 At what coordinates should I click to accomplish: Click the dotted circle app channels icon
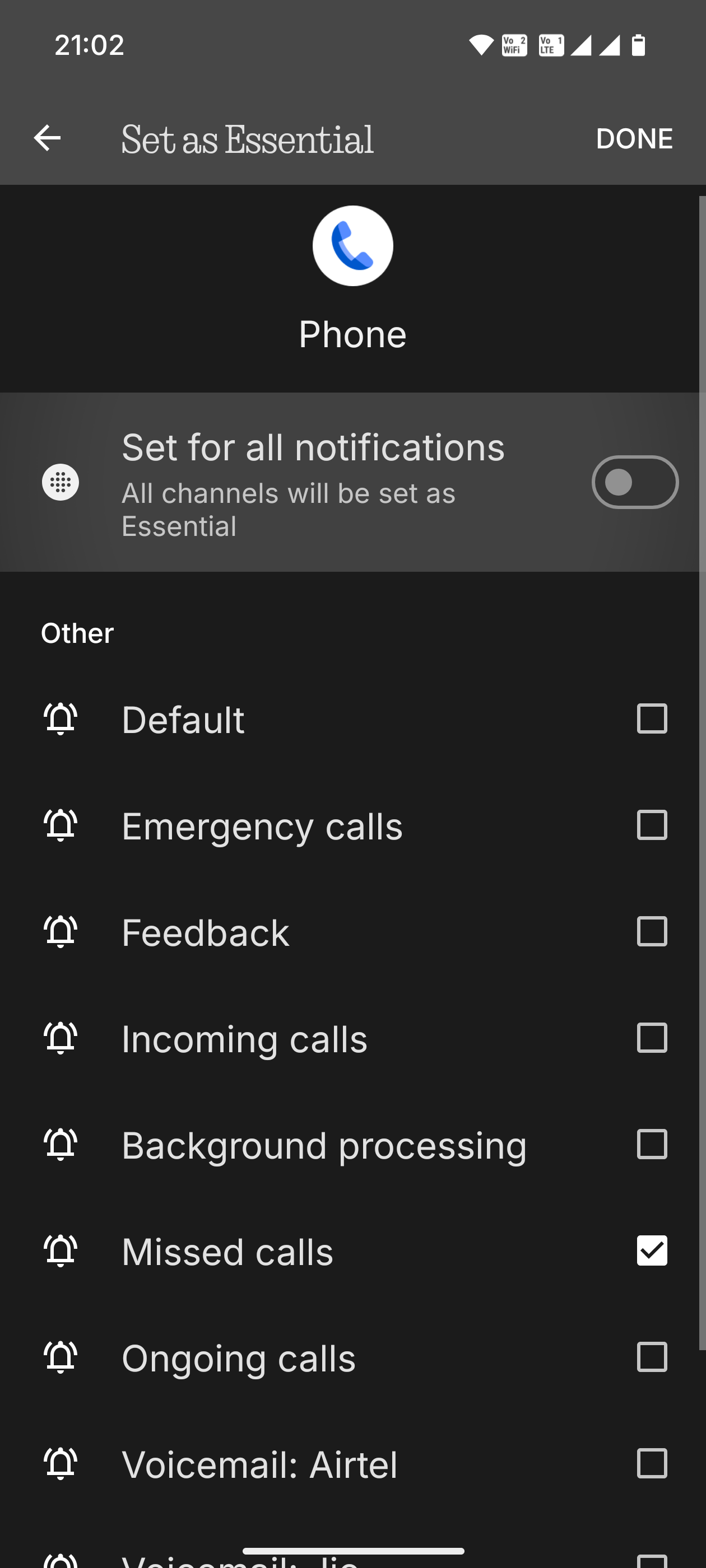[60, 482]
